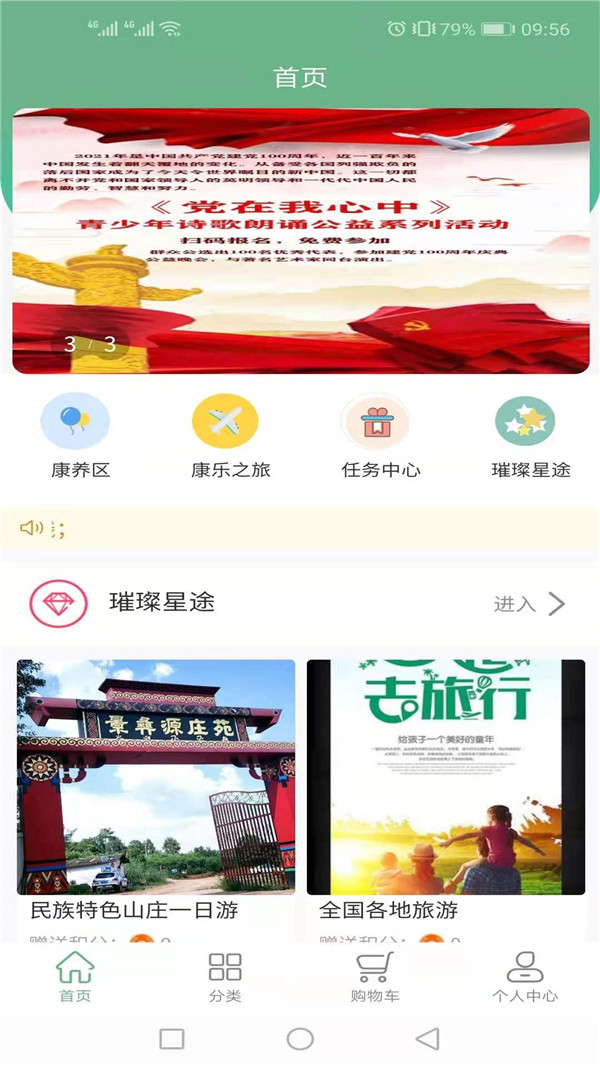This screenshot has width=600, height=1066.
Task: Switch to the 分类 tab
Action: pyautogui.click(x=225, y=976)
